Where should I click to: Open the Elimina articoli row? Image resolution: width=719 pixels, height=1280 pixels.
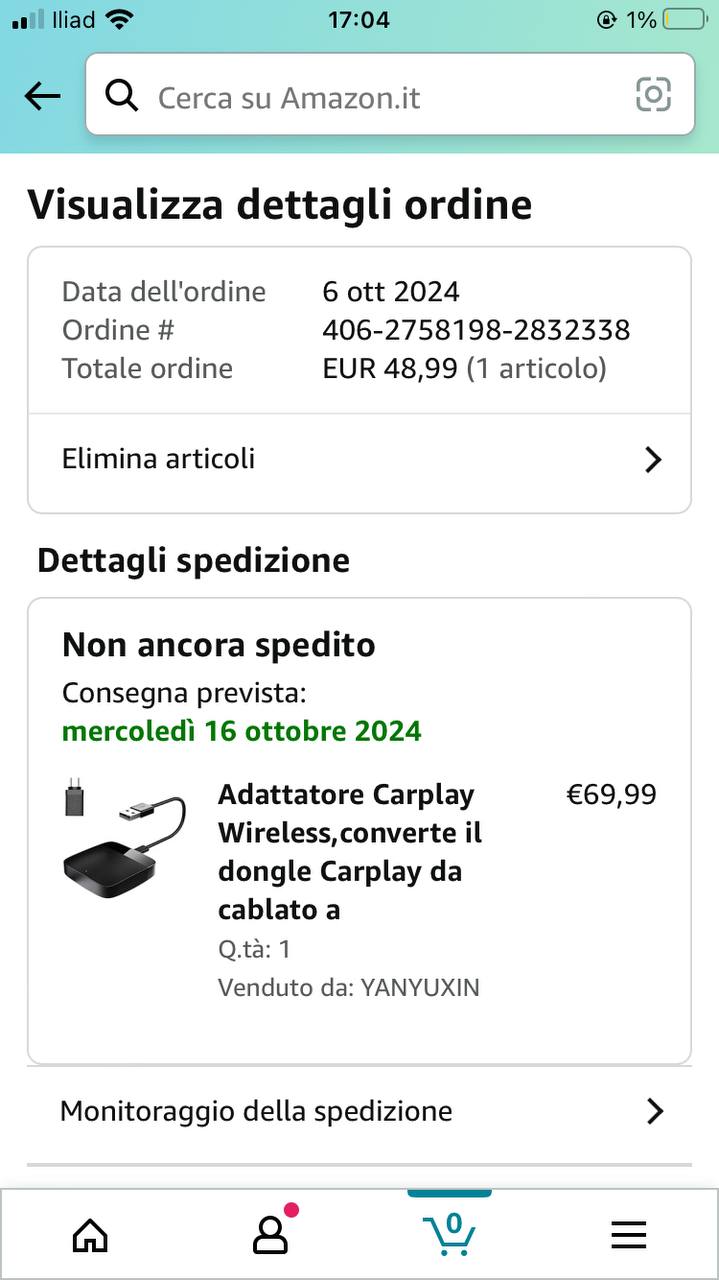[359, 459]
